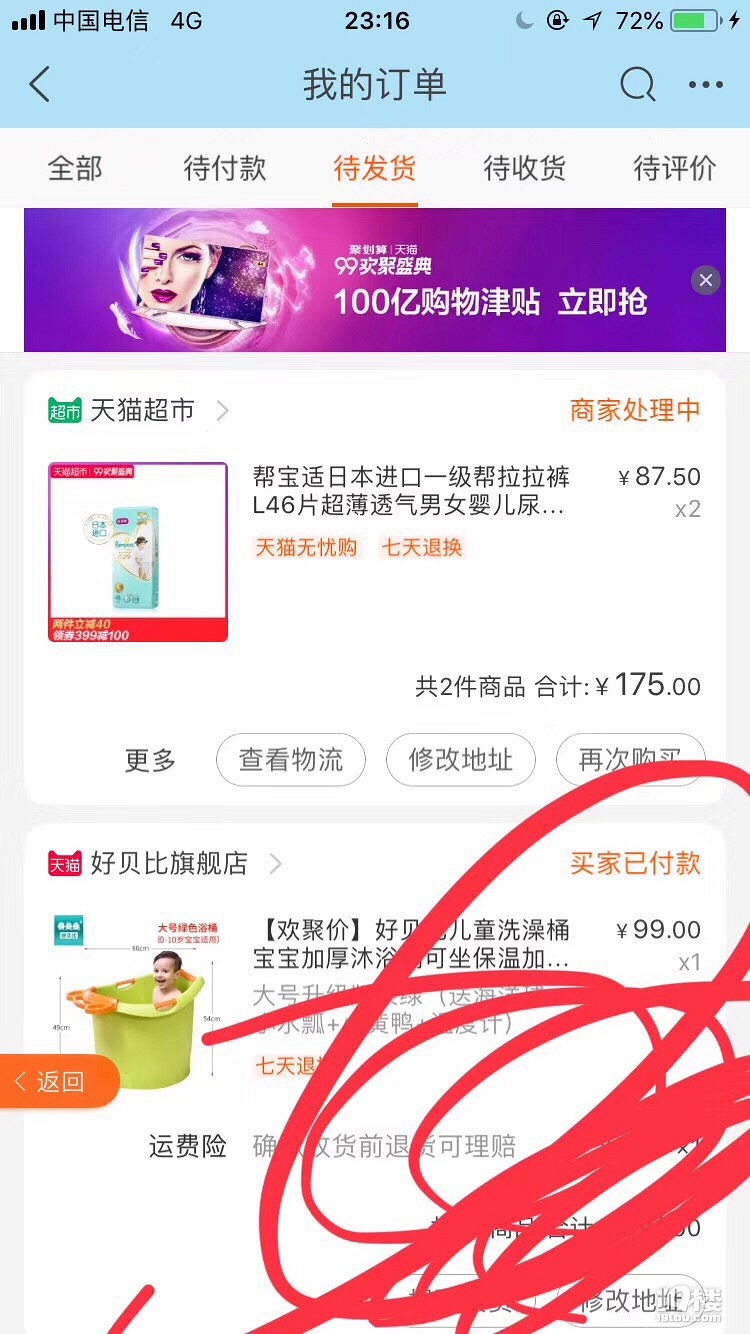Viewport: 750px width, 1334px height.
Task: Open order search magnifier
Action: coord(637,85)
